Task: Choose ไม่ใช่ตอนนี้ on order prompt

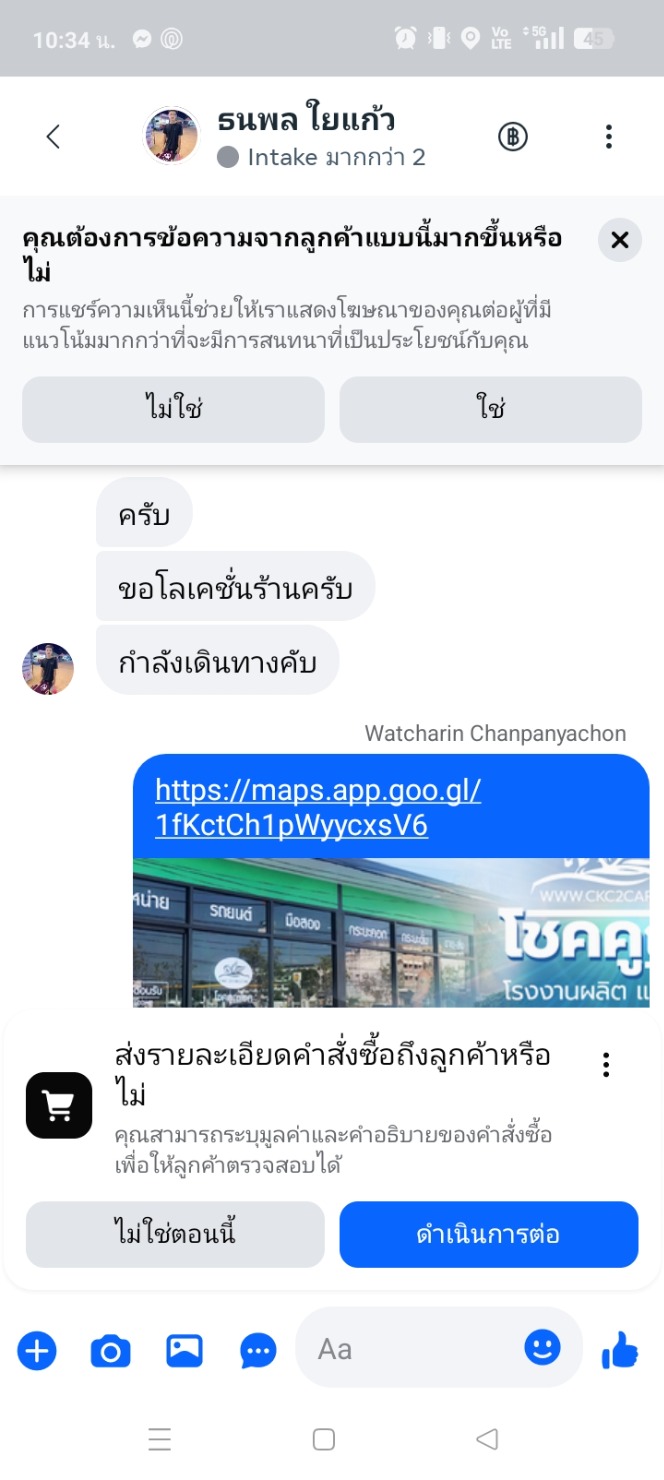Action: click(x=175, y=1234)
